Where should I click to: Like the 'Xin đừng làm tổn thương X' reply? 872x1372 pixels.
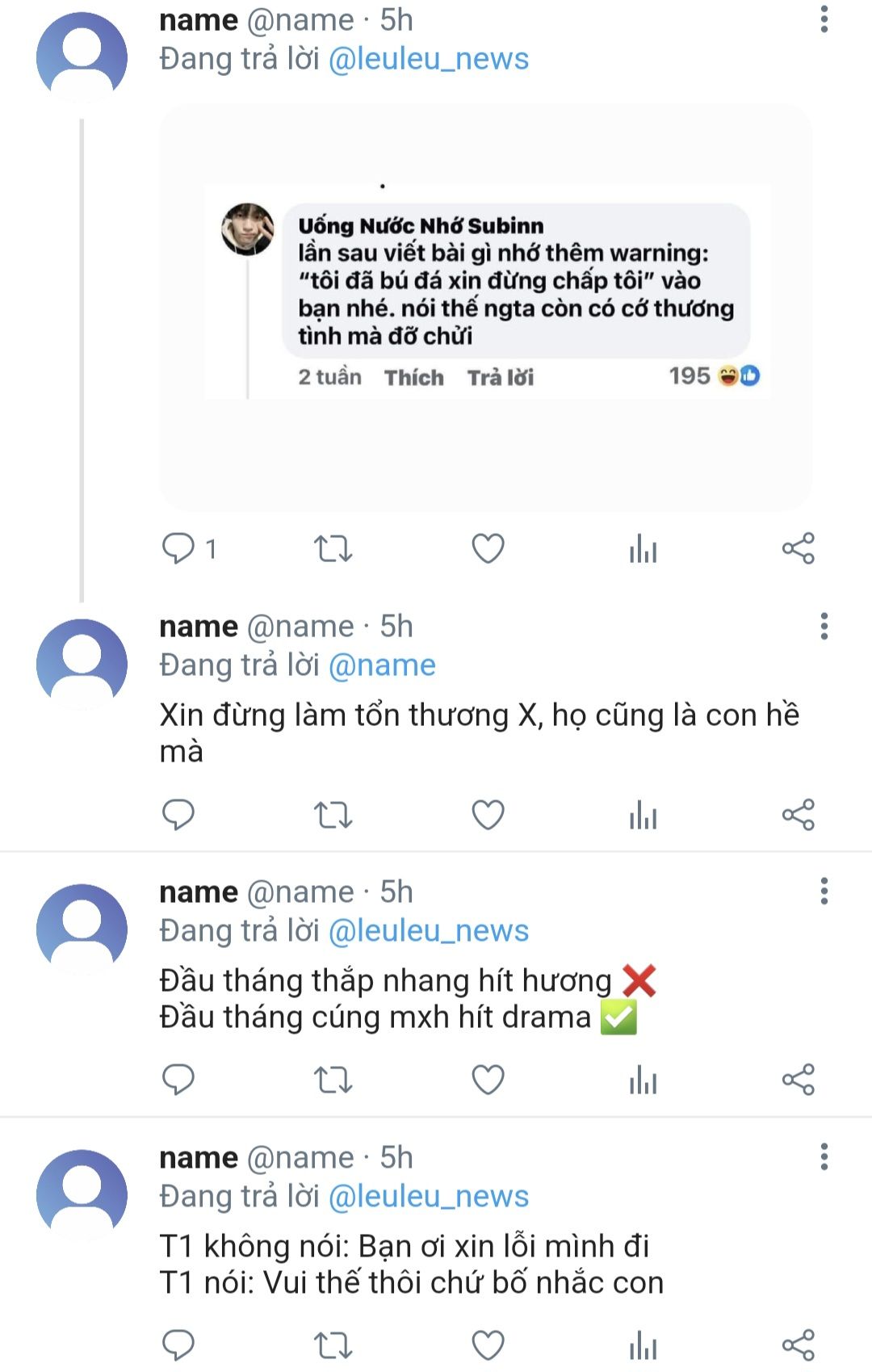tap(488, 814)
